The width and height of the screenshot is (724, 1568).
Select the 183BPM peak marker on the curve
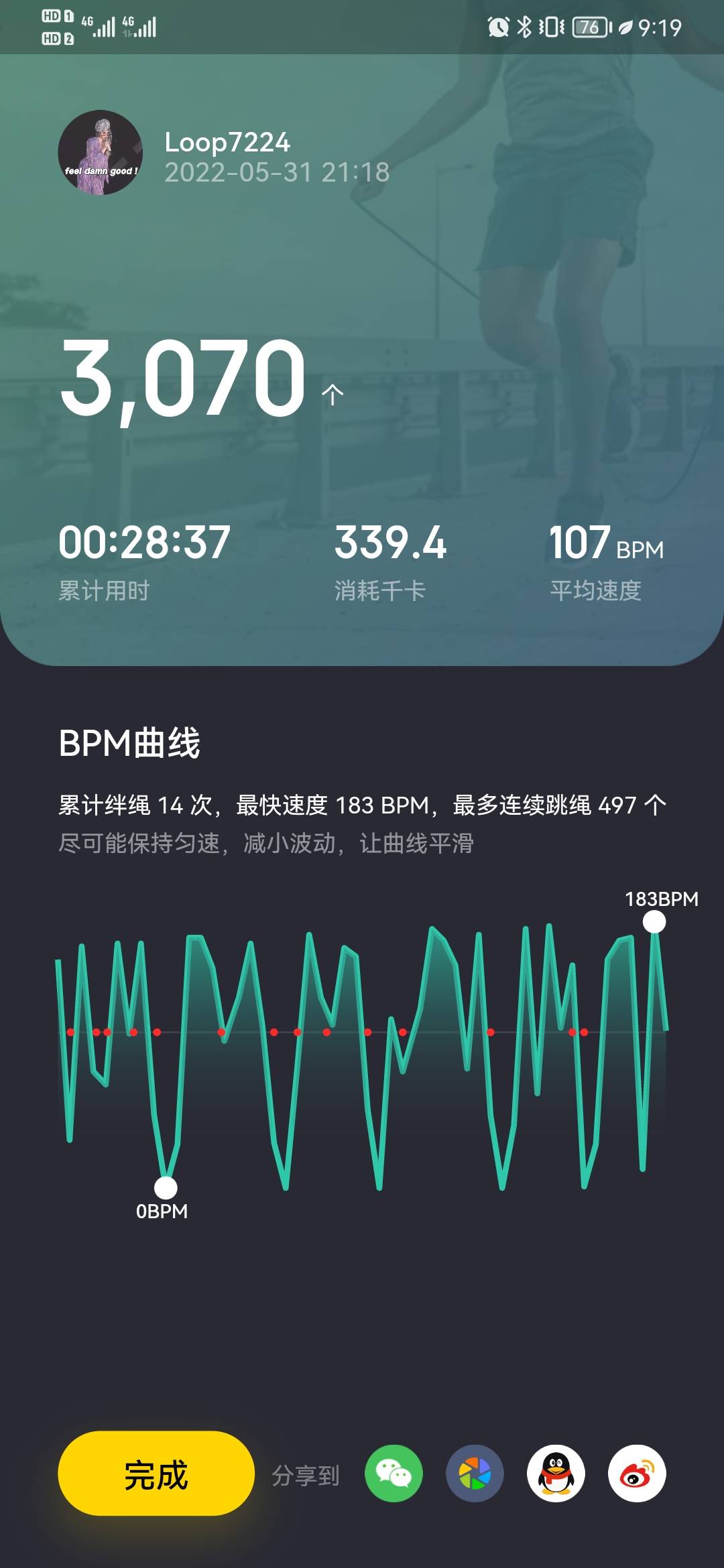654,923
